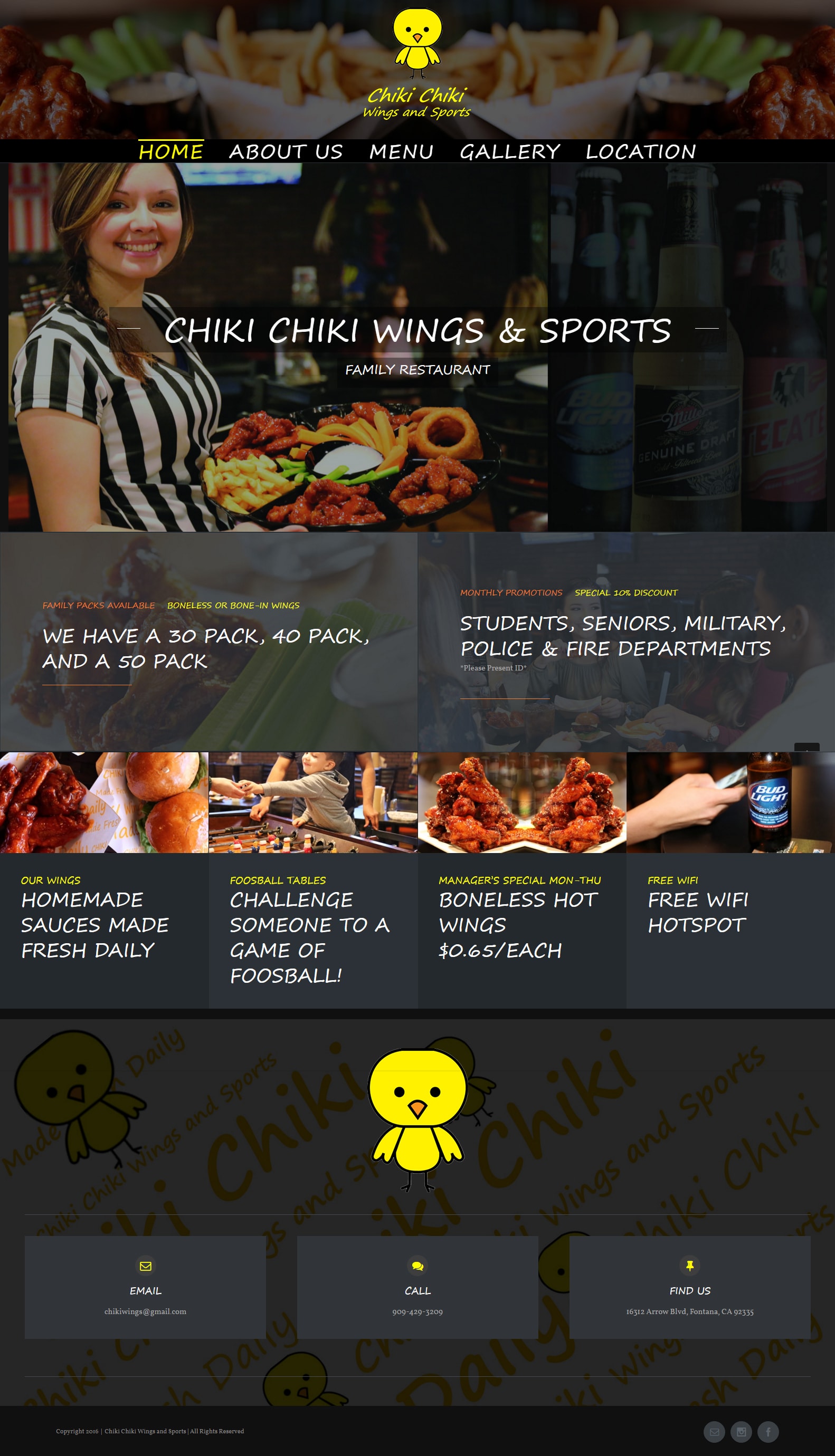Open the Location page
Image resolution: width=835 pixels, height=1456 pixels.
tap(641, 152)
